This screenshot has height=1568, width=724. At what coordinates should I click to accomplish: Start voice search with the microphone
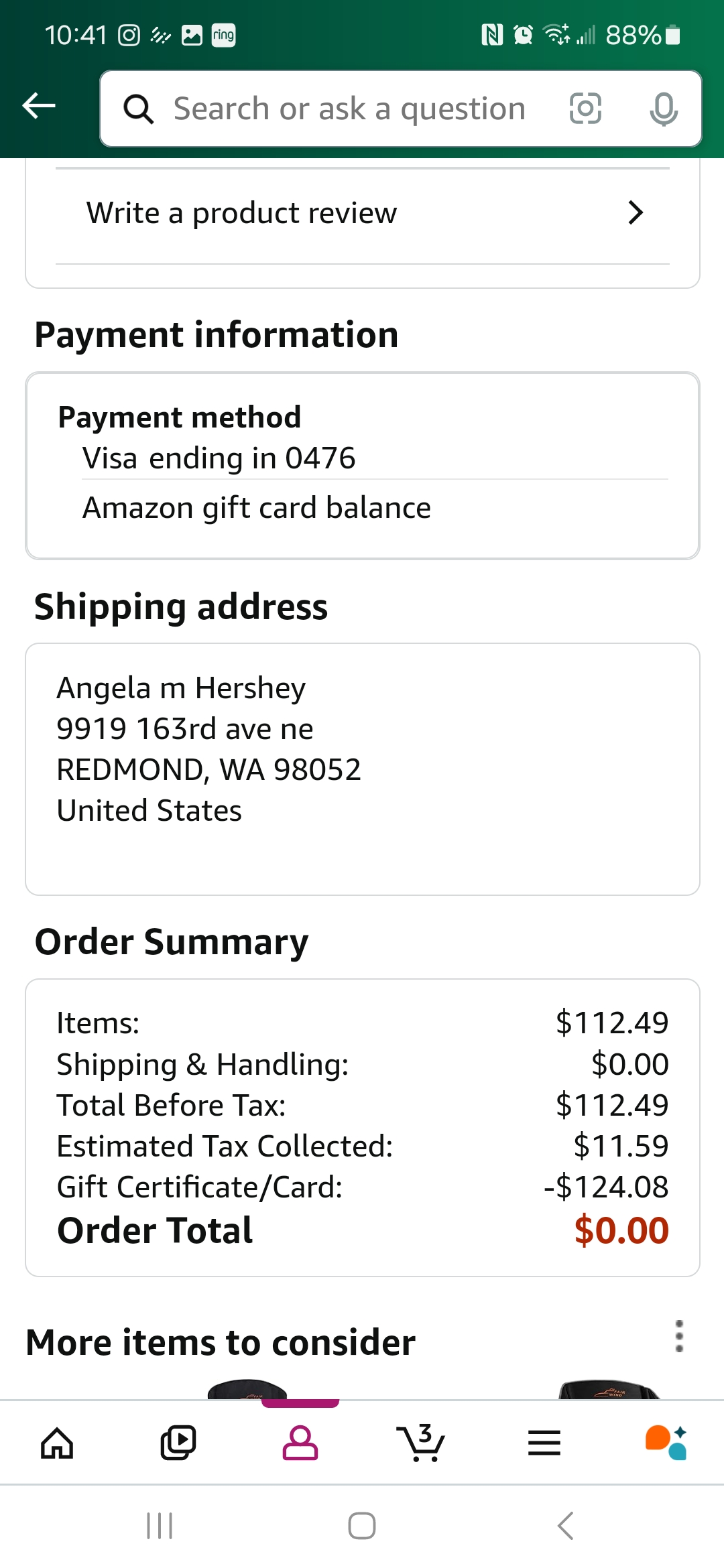[x=664, y=109]
